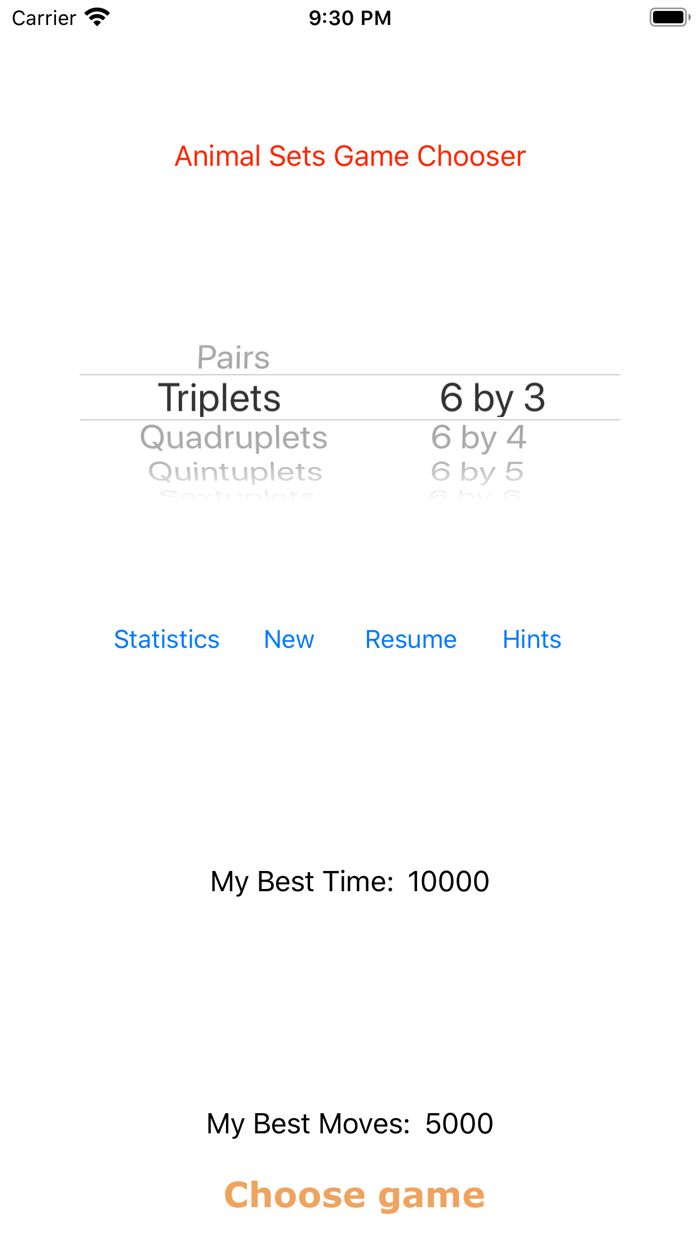This screenshot has width=700, height=1244.
Task: Open the Statistics screen
Action: pos(166,639)
